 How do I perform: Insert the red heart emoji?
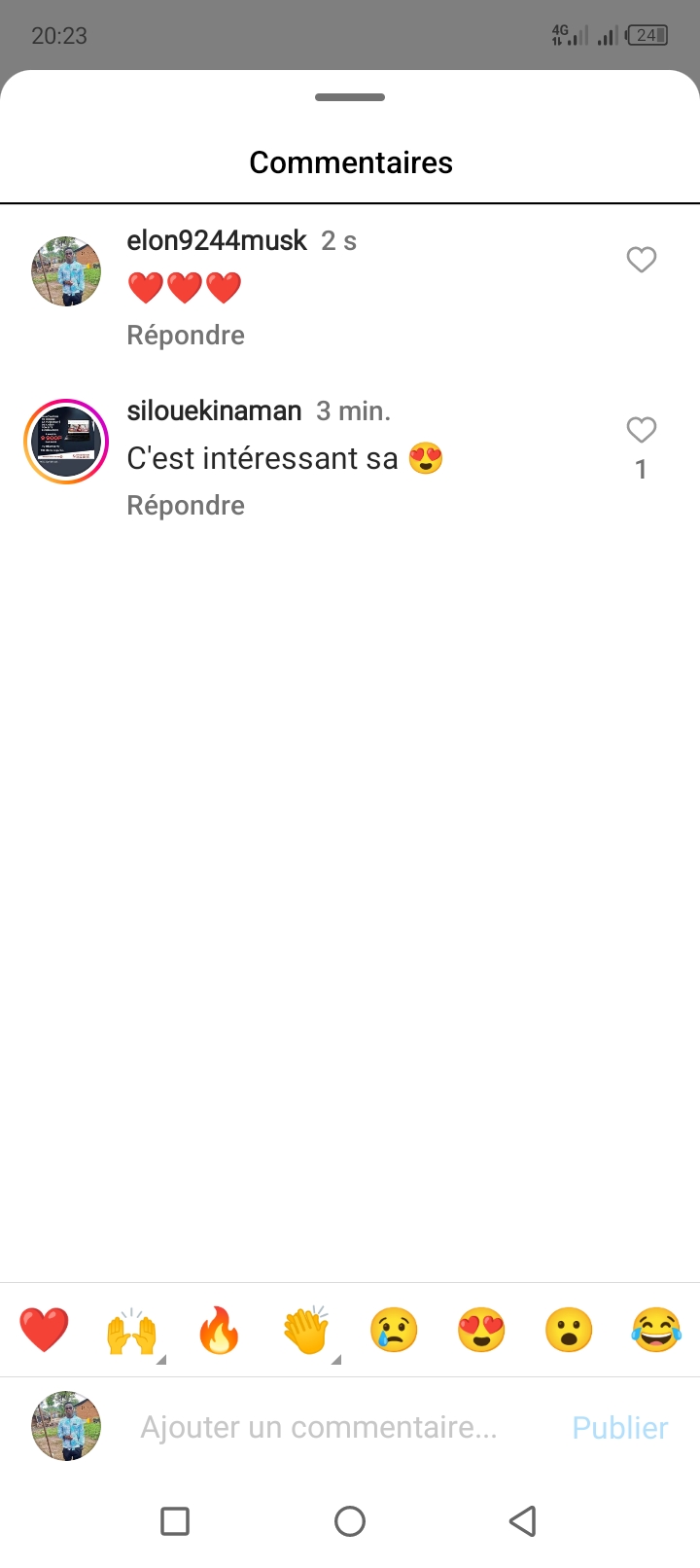pos(44,1330)
